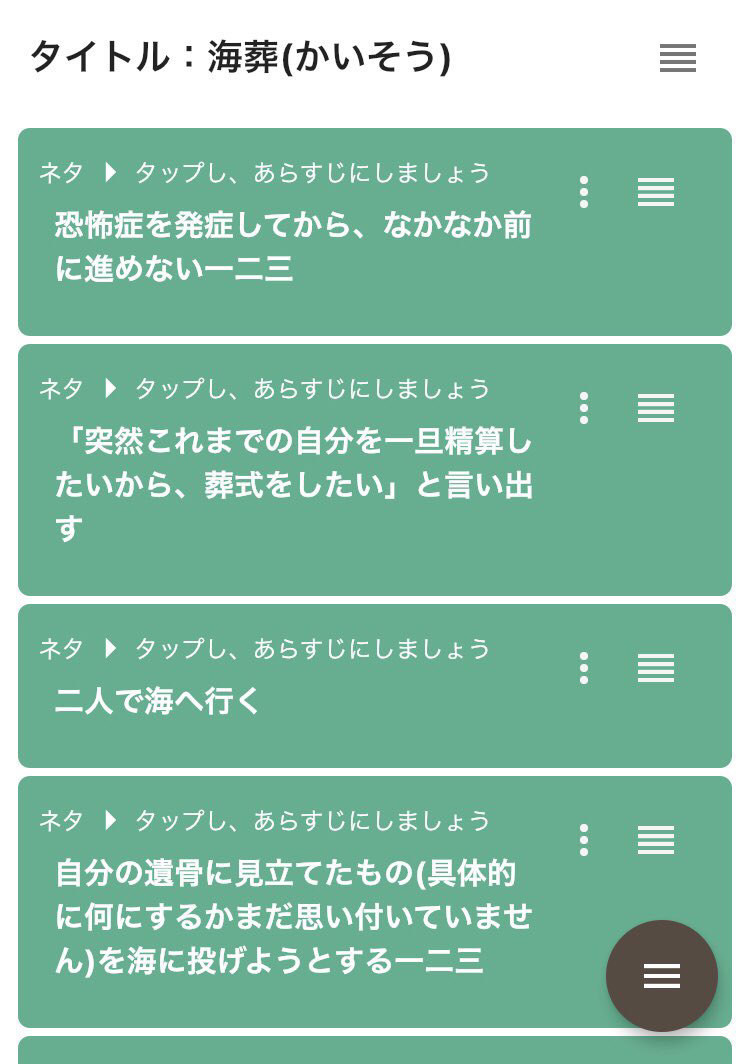Open the 突然これまでの自分を一旦精算 card
The height and width of the screenshot is (1064, 750).
293,485
